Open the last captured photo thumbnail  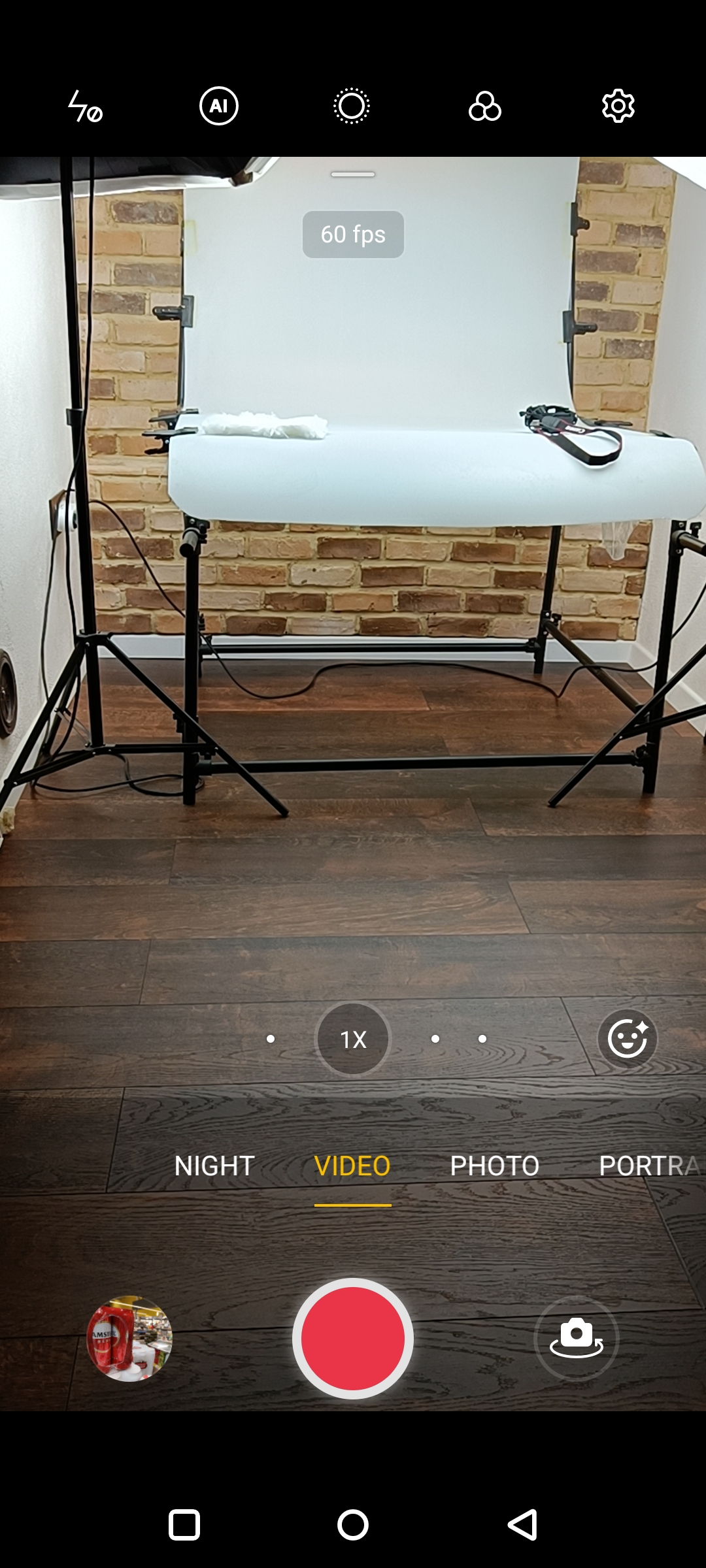129,1339
